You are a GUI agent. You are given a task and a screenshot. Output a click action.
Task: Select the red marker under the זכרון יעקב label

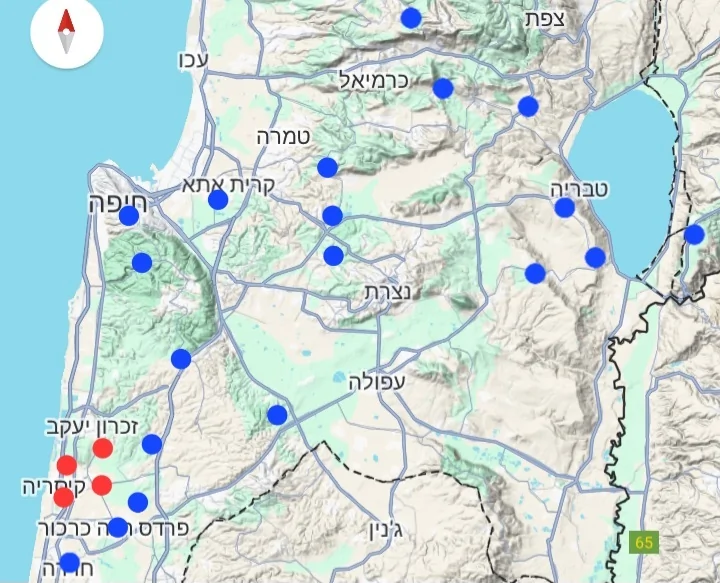pos(102,448)
